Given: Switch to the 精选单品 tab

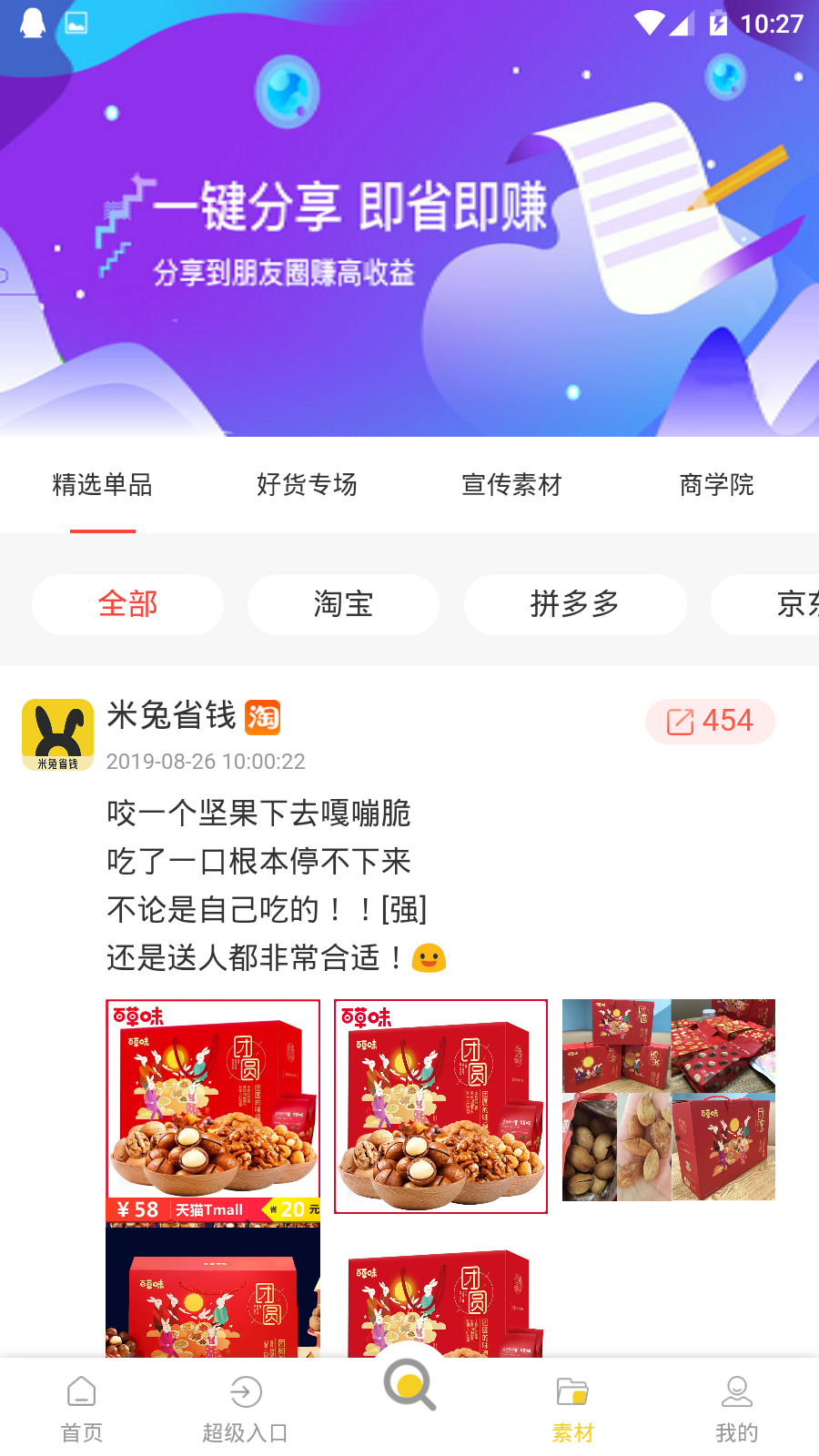Looking at the screenshot, I should [102, 485].
